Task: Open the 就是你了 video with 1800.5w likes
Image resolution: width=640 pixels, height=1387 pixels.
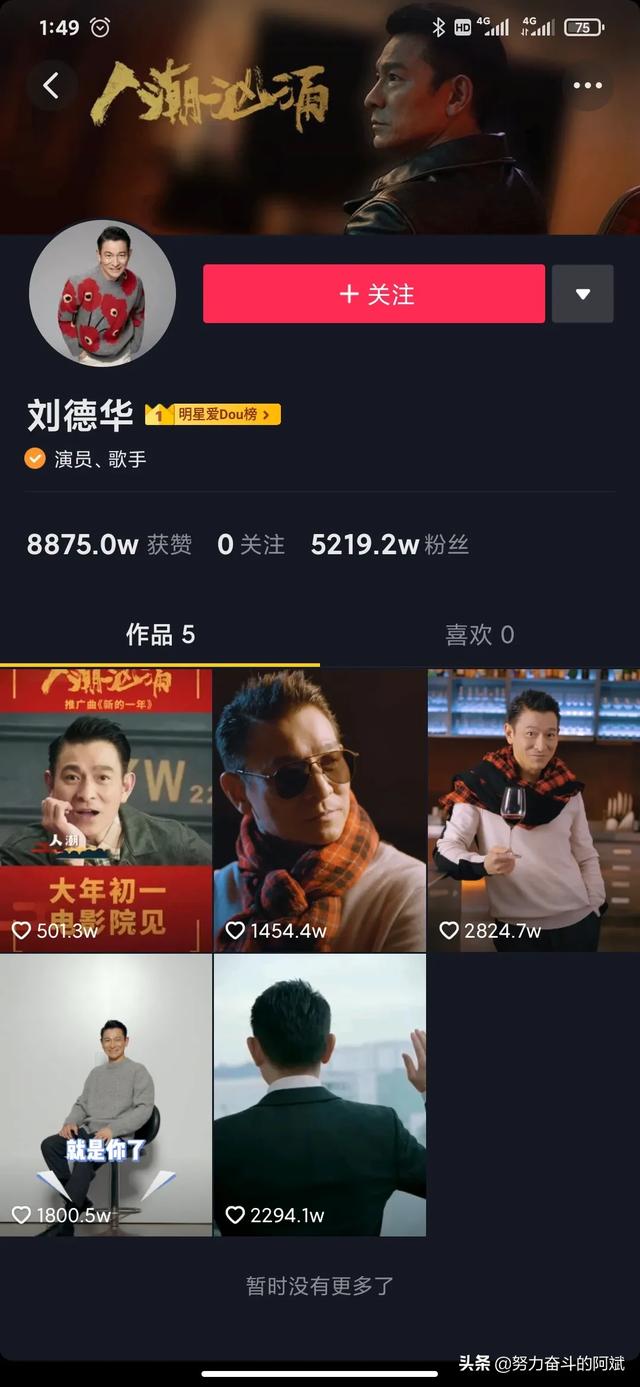Action: 106,1095
